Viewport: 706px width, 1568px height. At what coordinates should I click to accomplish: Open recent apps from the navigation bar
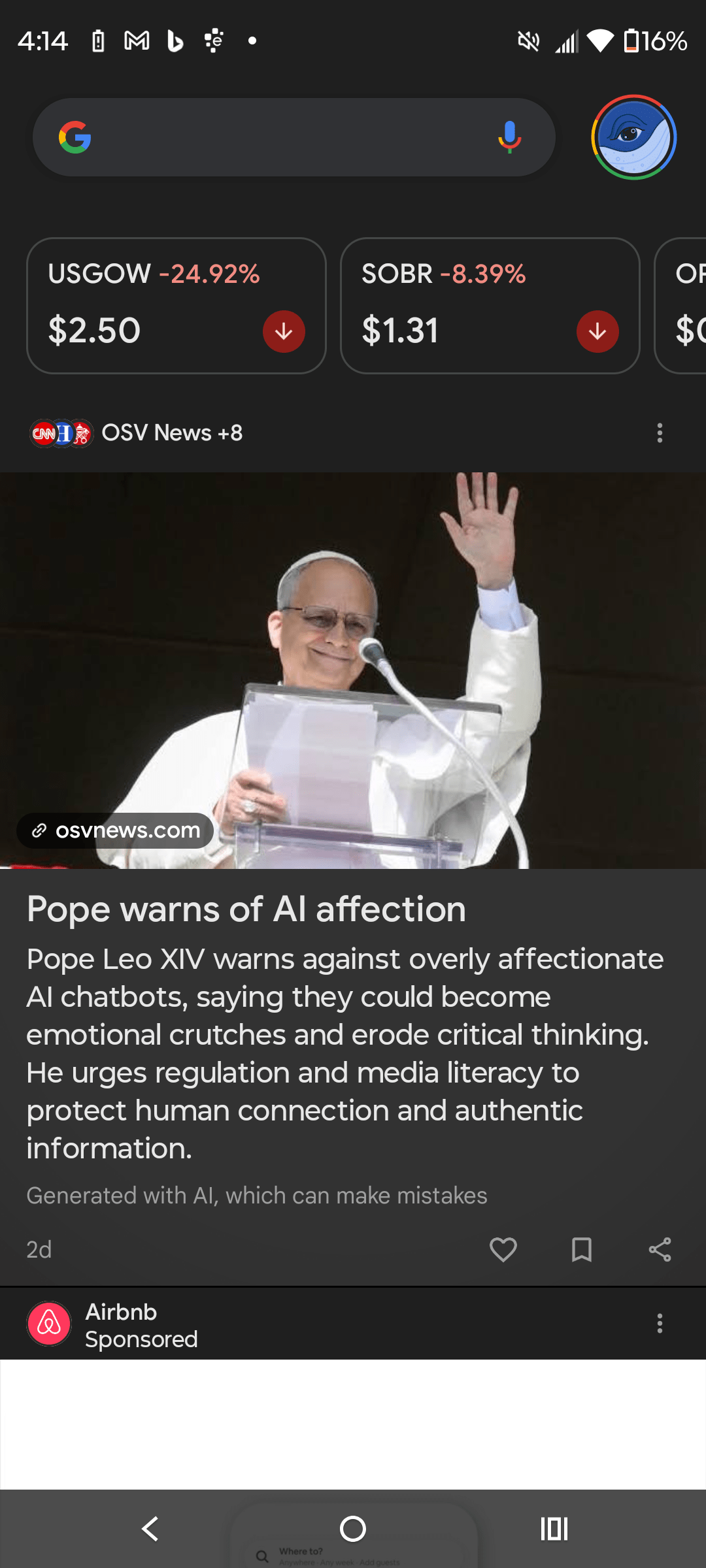pos(554,1529)
